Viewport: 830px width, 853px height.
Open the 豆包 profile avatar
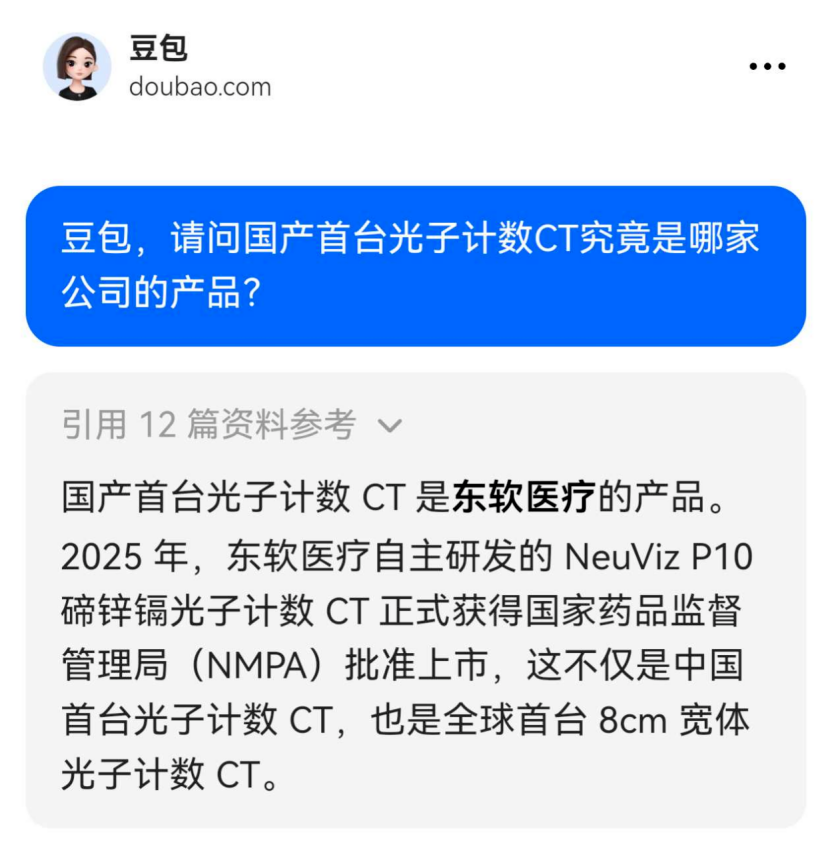pos(77,67)
